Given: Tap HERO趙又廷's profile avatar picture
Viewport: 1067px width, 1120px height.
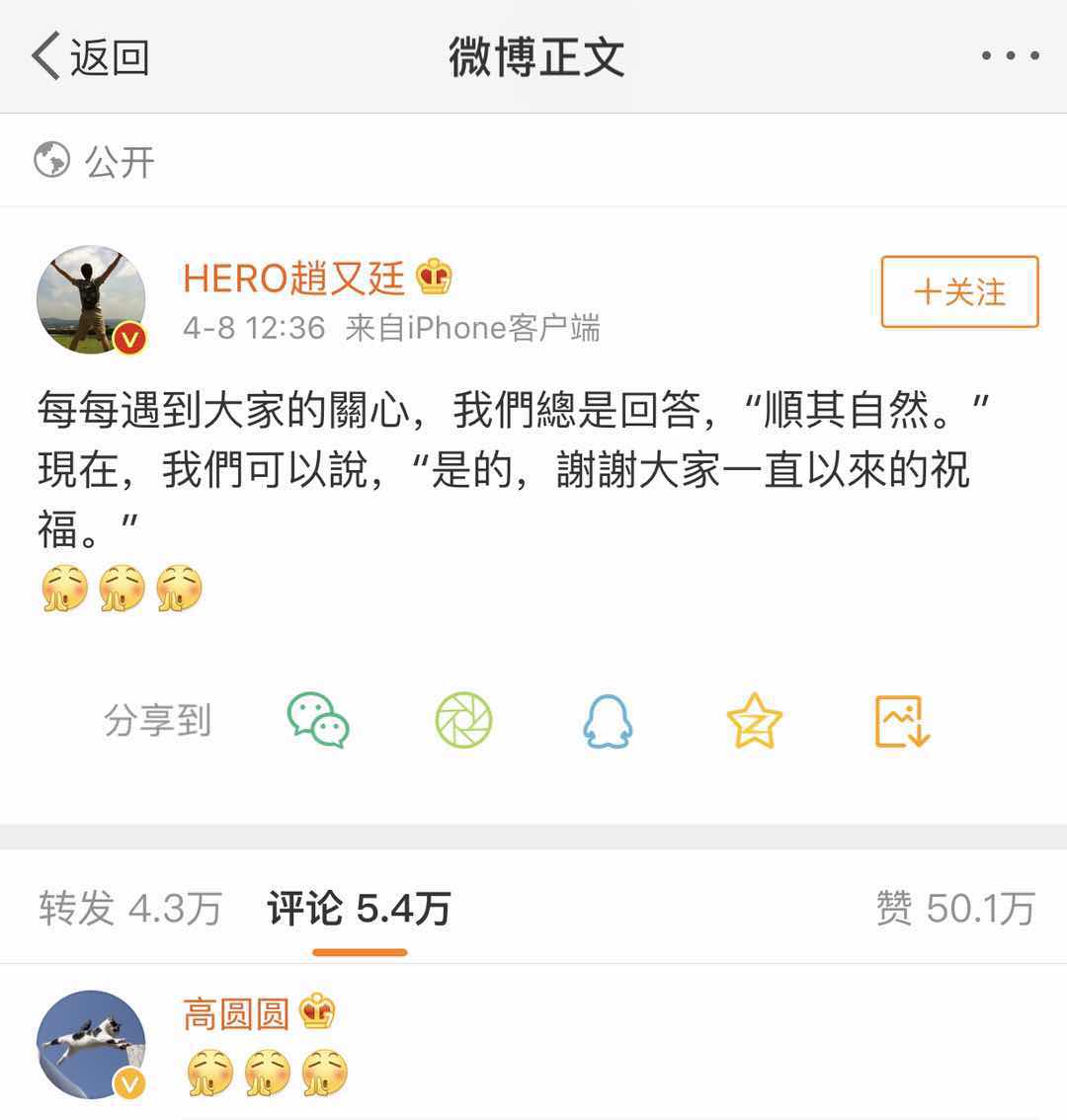Looking at the screenshot, I should [90, 299].
